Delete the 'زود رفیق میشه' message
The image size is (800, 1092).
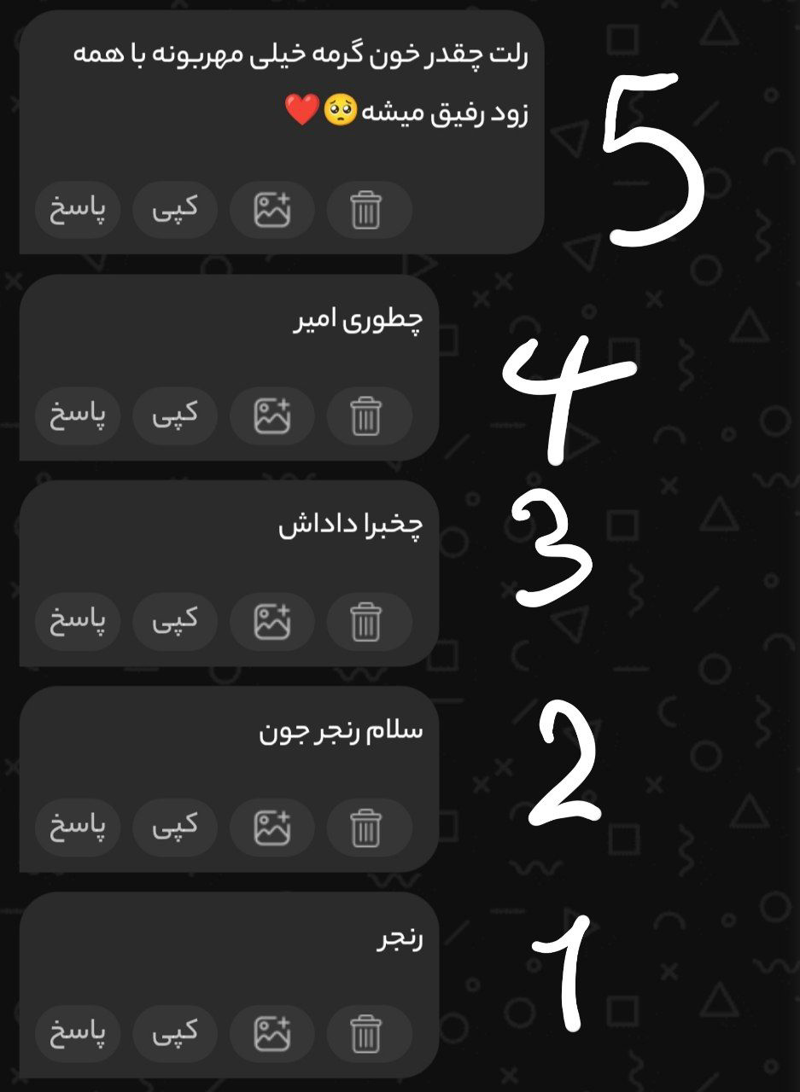click(x=368, y=210)
